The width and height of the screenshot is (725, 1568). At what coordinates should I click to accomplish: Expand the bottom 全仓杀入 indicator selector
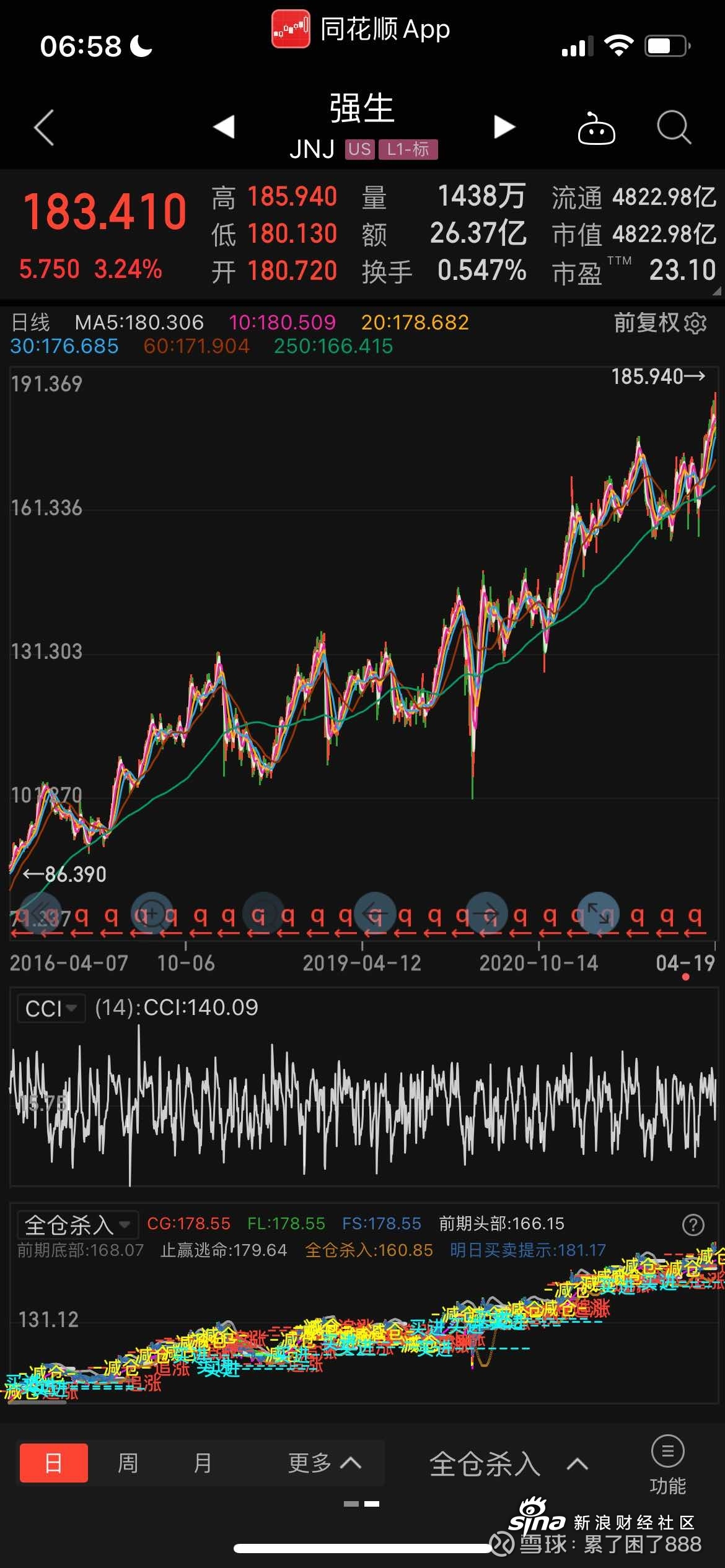coord(508,1464)
